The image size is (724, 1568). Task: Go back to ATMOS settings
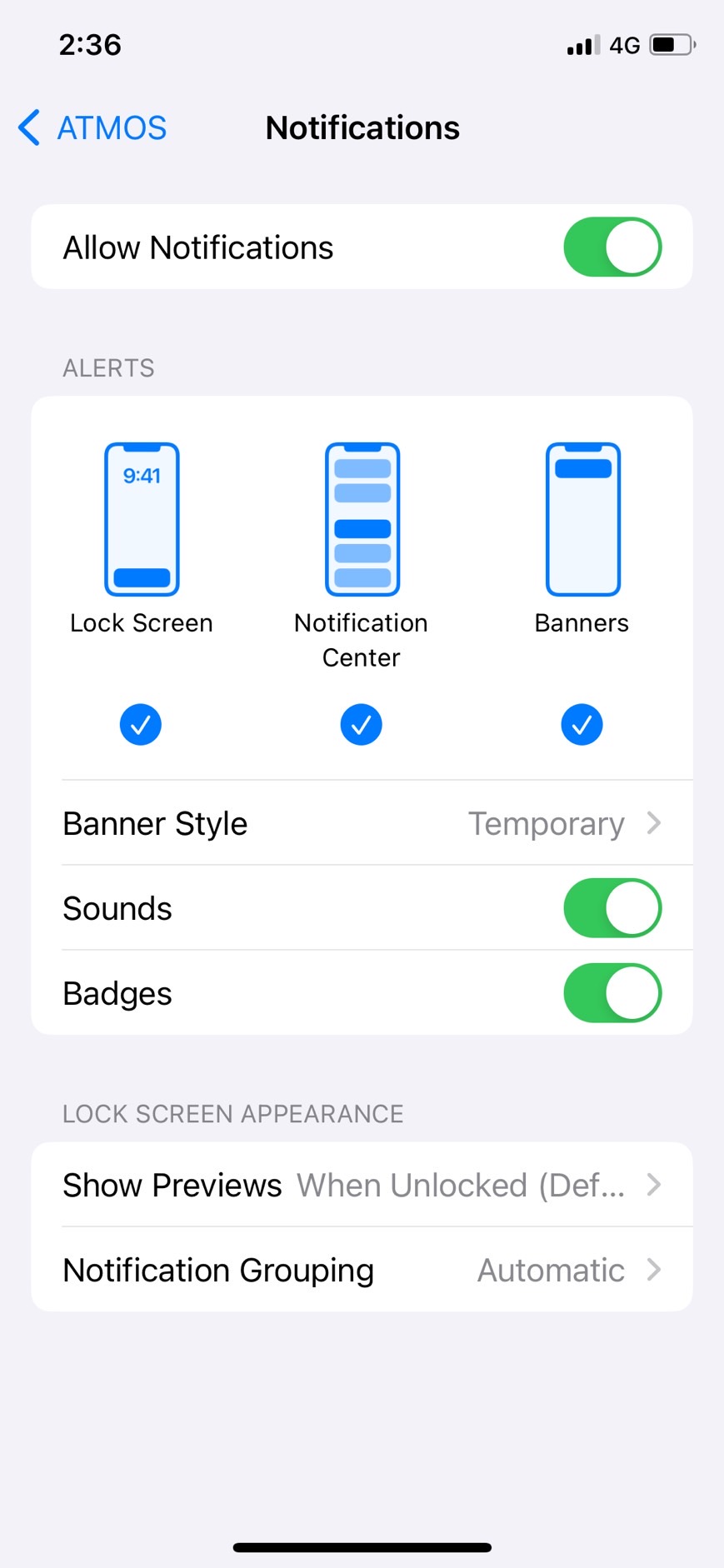(x=92, y=128)
